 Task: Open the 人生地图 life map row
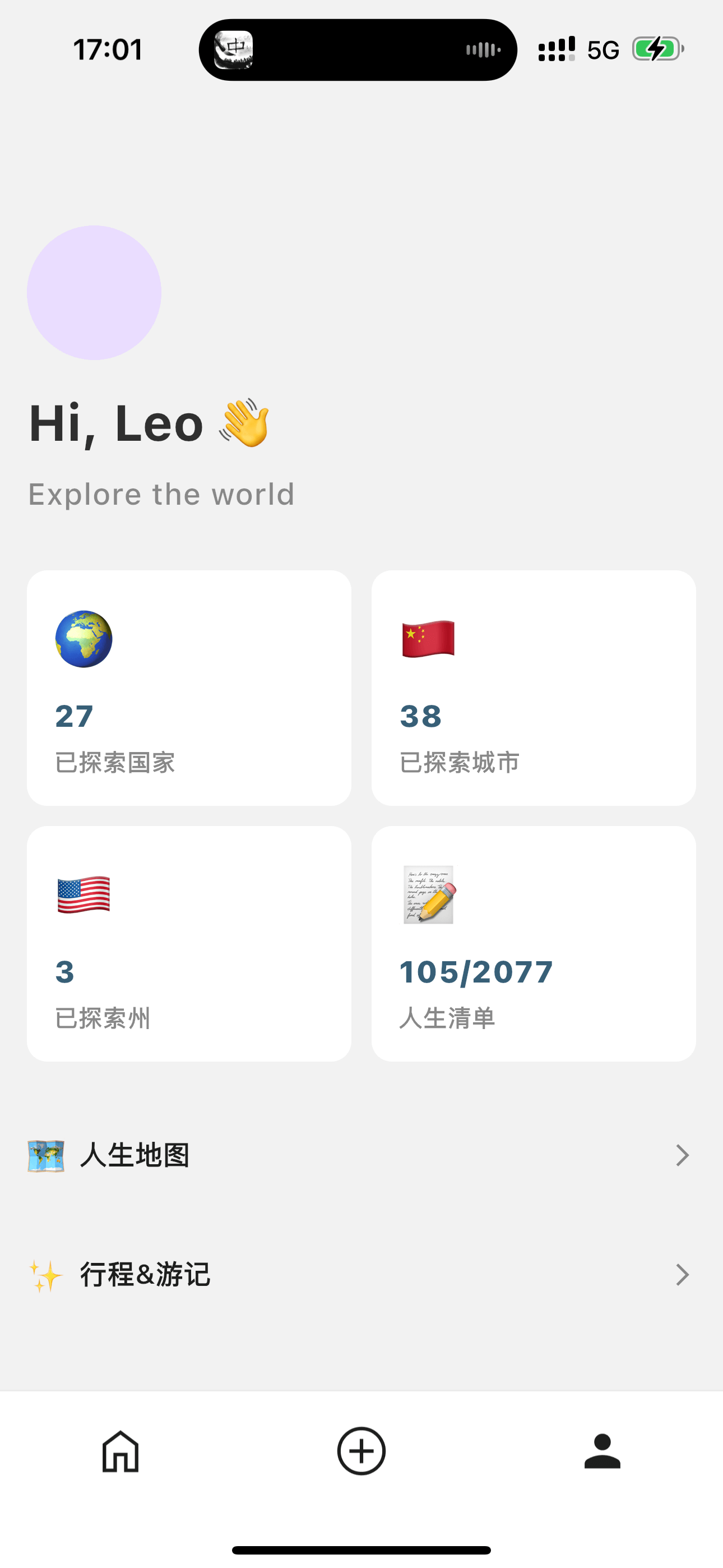click(361, 1155)
